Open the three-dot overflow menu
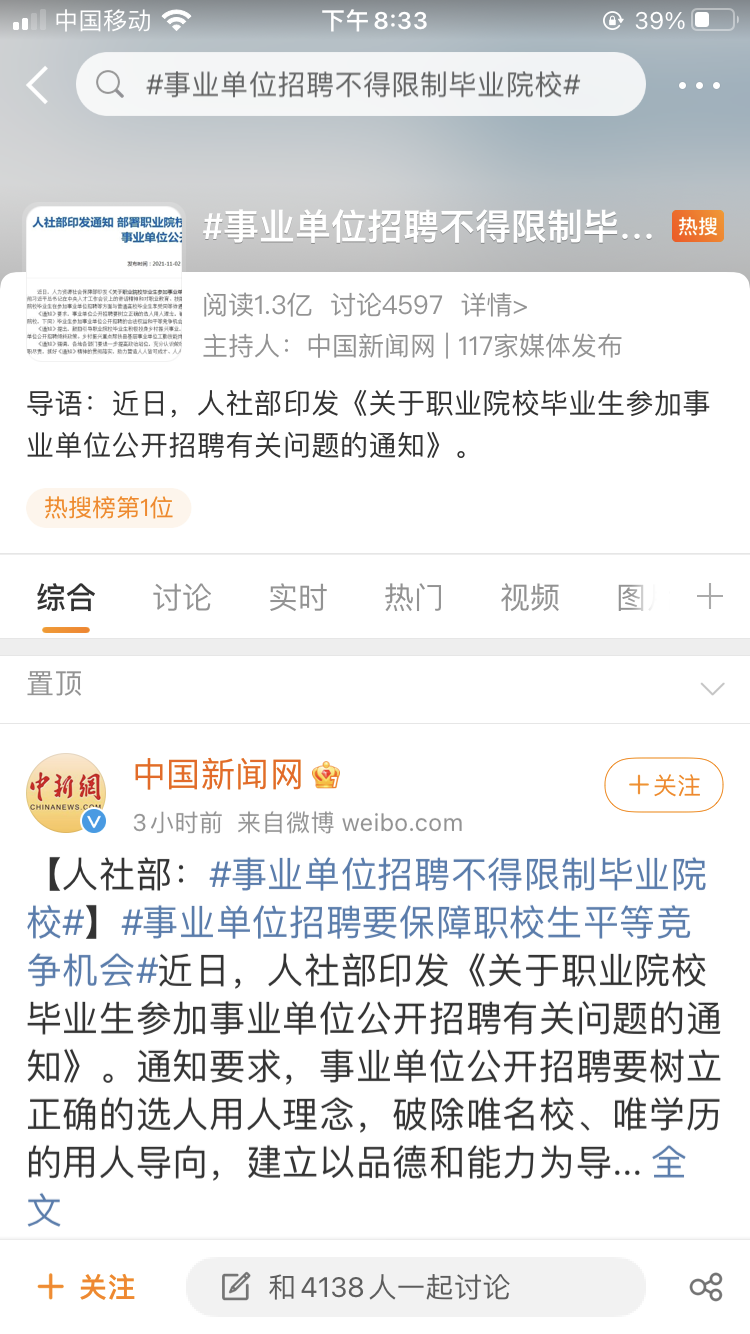The height and width of the screenshot is (1334, 750). (699, 85)
